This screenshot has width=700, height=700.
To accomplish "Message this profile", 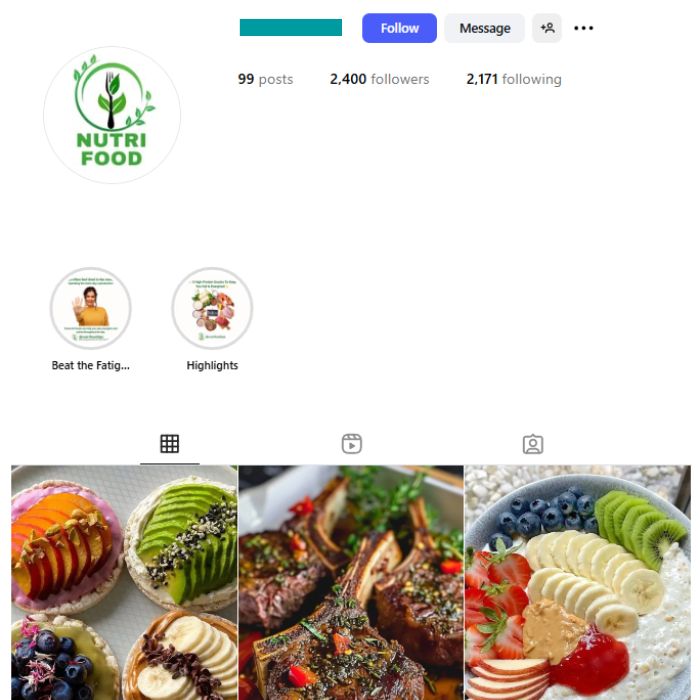I will pos(484,28).
